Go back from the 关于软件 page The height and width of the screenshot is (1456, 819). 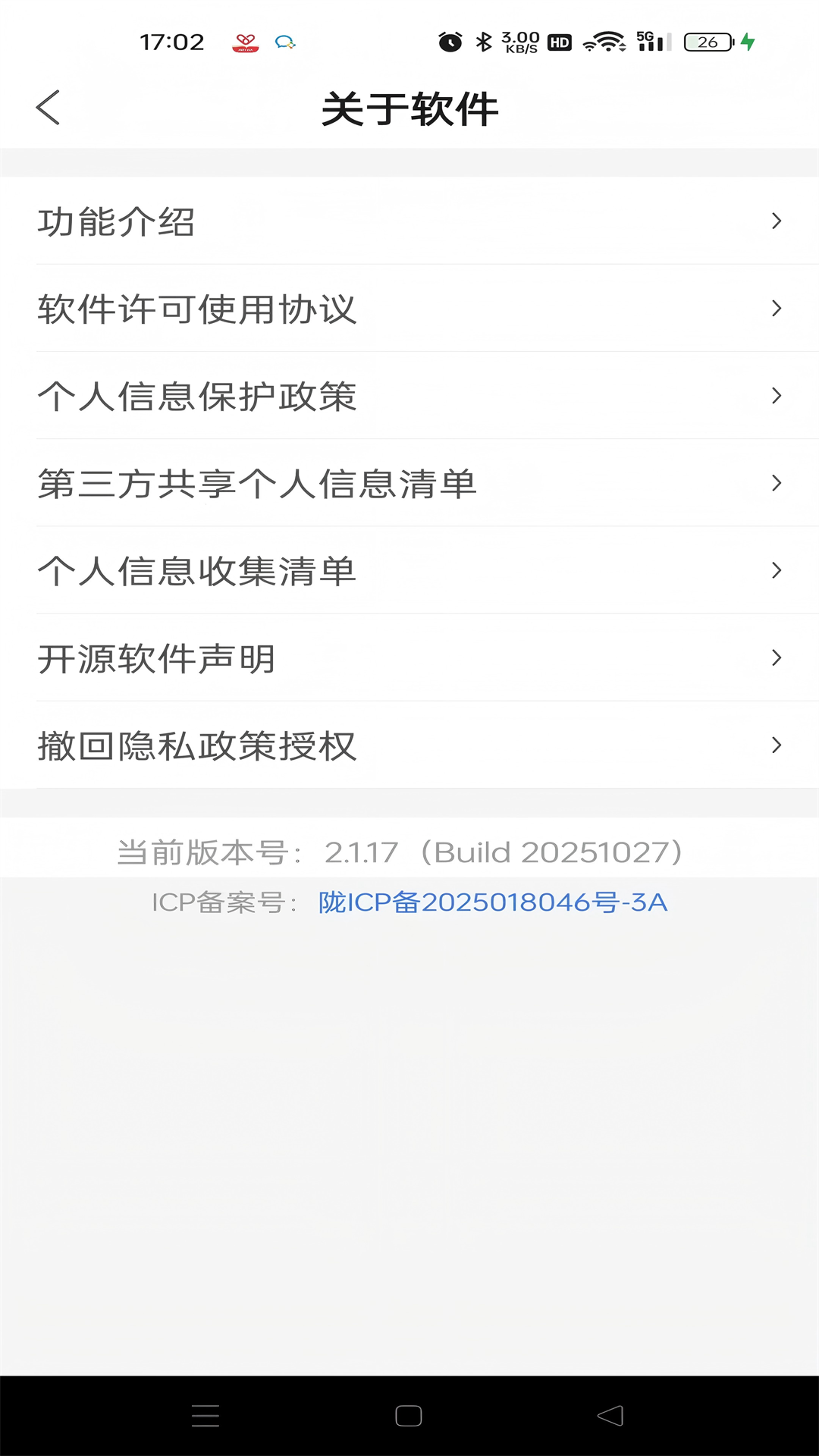click(x=48, y=108)
